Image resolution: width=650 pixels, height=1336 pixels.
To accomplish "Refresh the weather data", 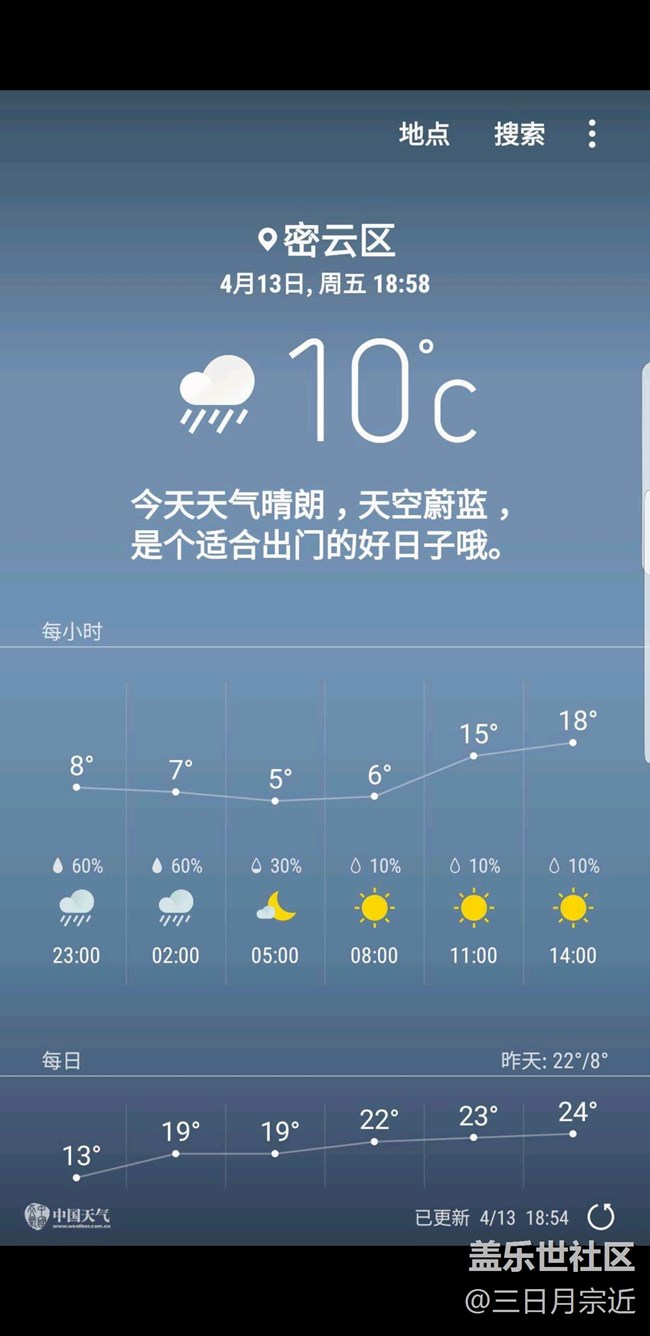I will pyautogui.click(x=600, y=1217).
